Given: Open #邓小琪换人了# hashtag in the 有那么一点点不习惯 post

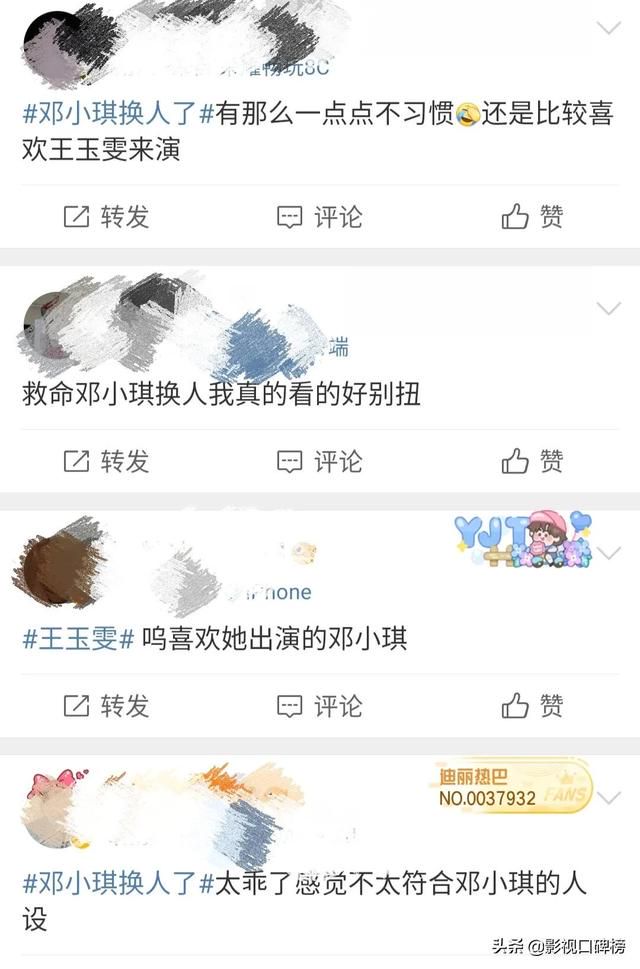Looking at the screenshot, I should (118, 116).
